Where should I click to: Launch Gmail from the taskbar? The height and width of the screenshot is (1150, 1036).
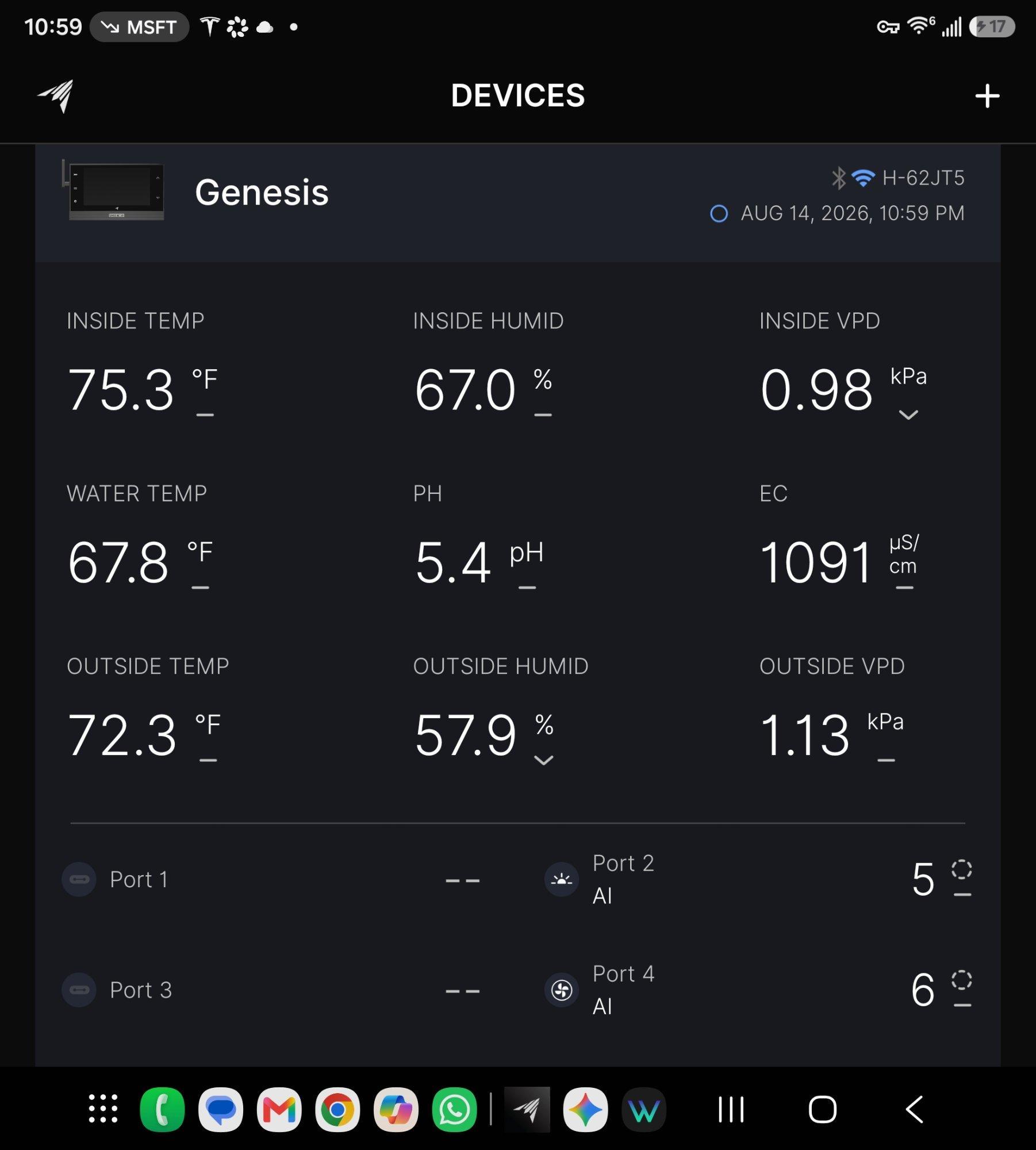279,1110
